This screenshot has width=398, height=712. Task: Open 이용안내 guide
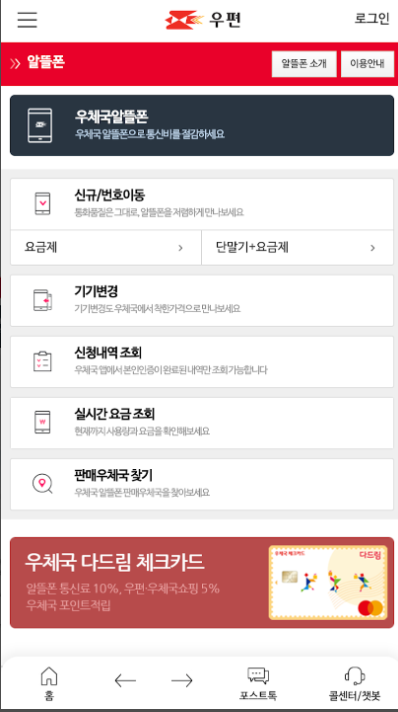coord(367,64)
